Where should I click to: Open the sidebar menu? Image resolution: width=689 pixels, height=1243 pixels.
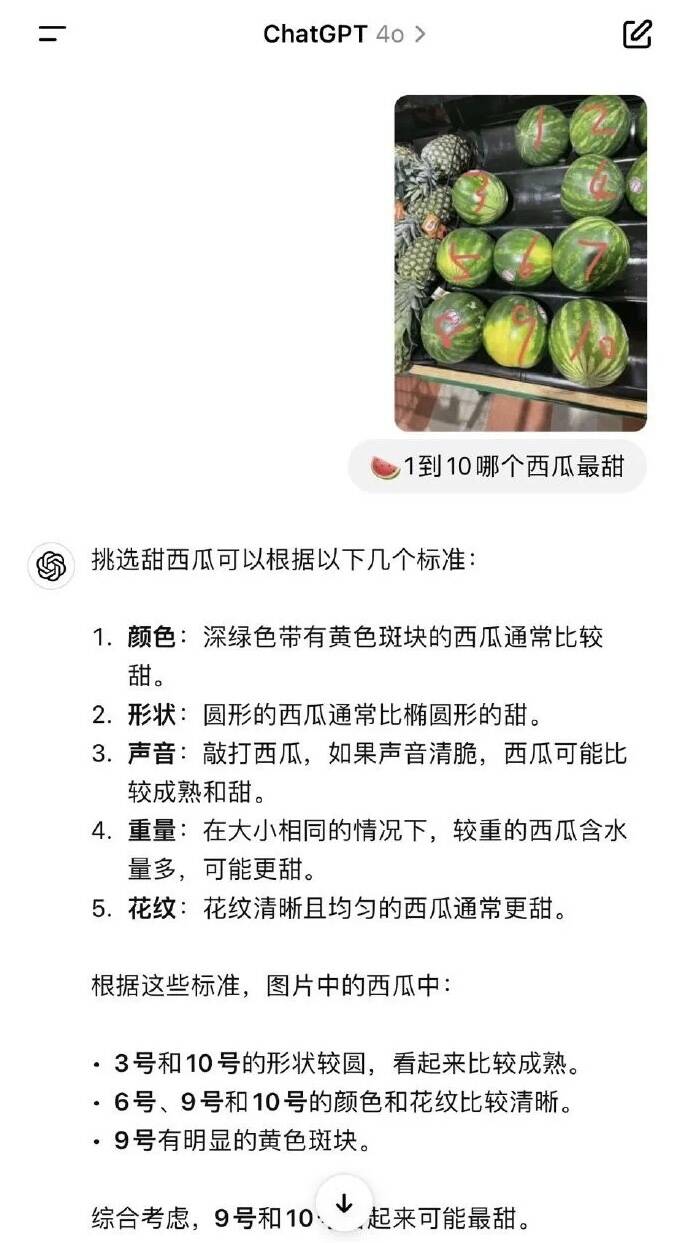52,34
